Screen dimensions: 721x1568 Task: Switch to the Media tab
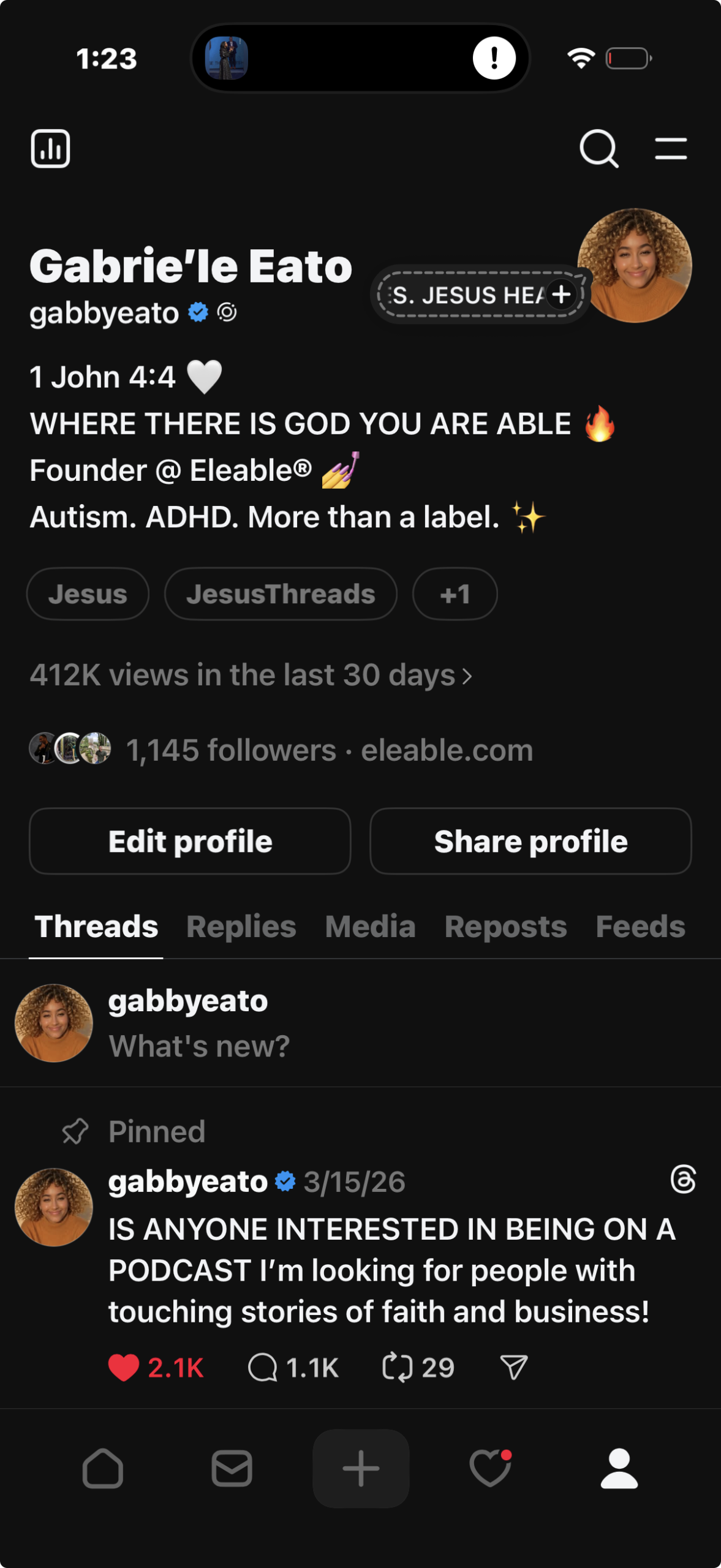click(369, 927)
